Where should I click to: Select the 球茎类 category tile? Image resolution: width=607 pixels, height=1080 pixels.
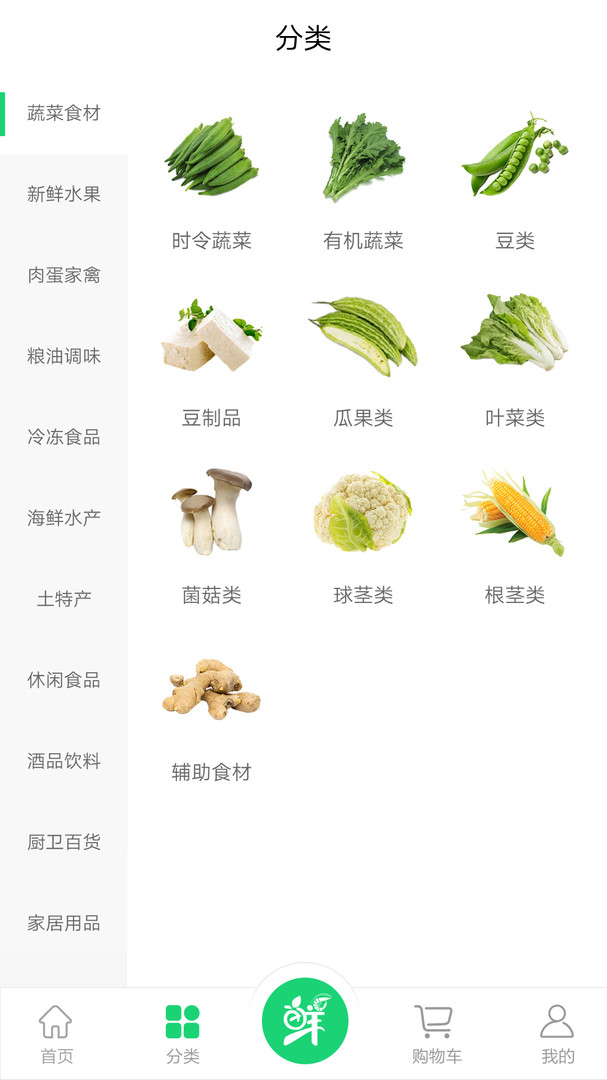(363, 536)
